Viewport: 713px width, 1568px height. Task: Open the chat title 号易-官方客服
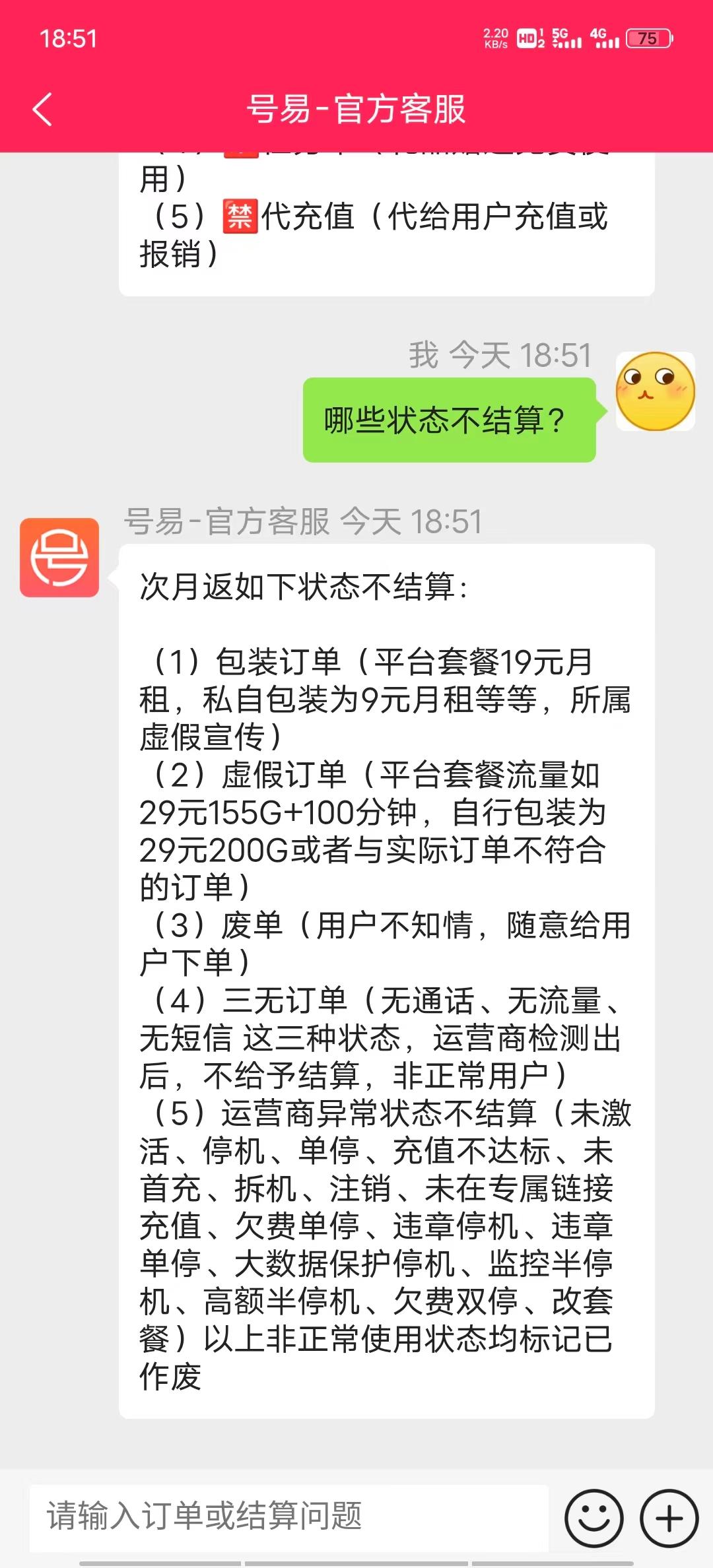point(356,110)
